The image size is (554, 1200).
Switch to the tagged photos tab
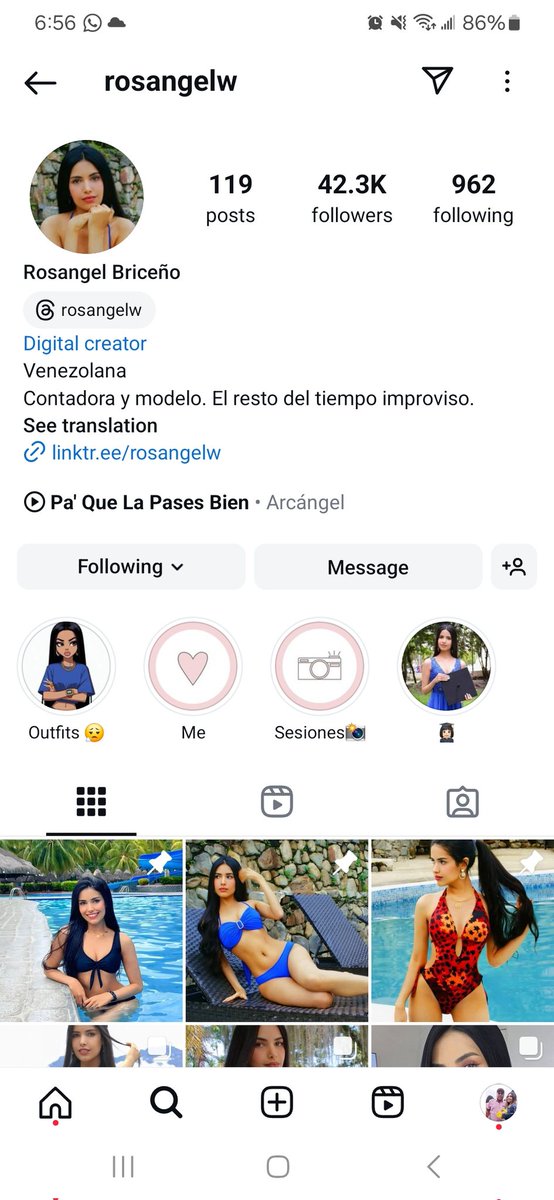tap(462, 801)
